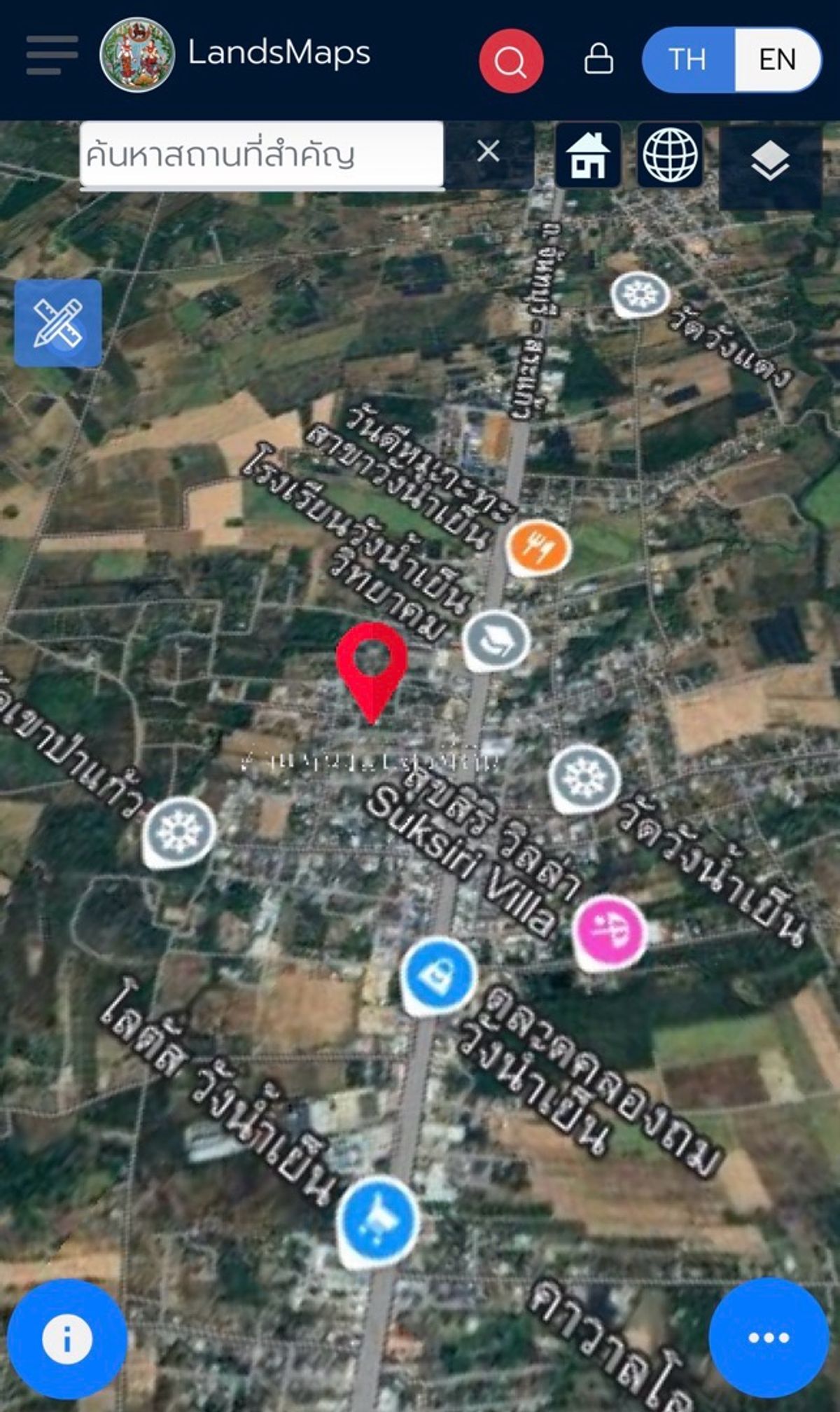
Task: Focus the important places search field
Action: coord(262,155)
